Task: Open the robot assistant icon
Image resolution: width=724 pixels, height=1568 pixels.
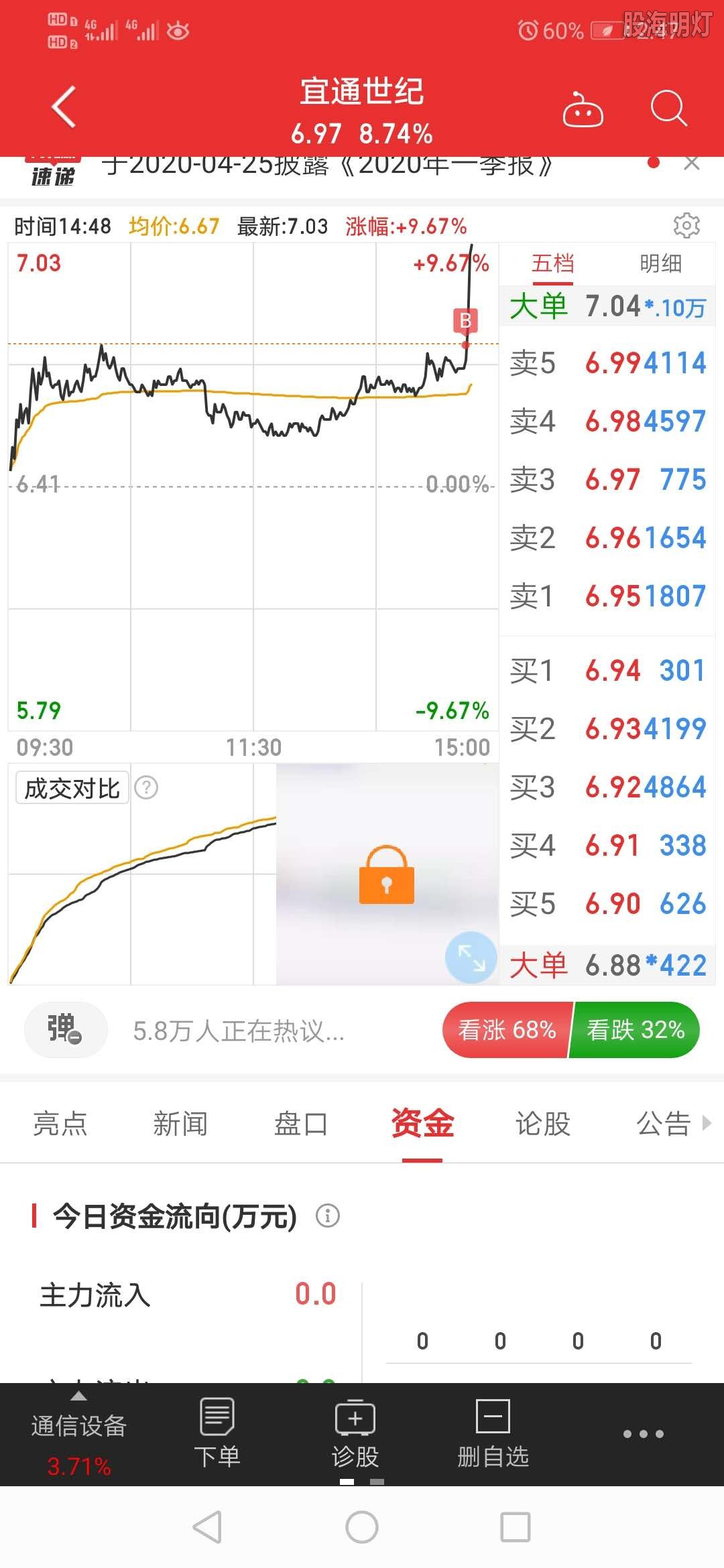Action: pyautogui.click(x=583, y=109)
